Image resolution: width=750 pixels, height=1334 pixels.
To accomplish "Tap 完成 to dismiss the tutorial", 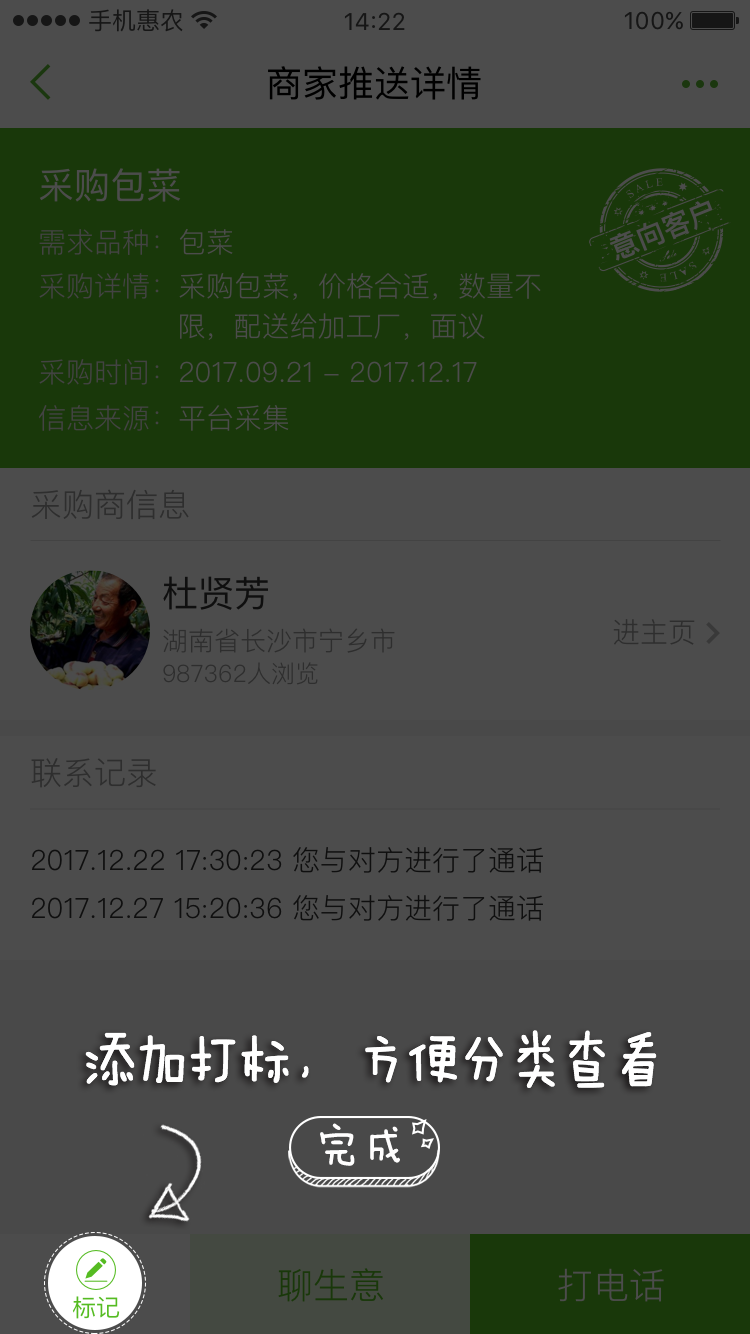I will [364, 1151].
